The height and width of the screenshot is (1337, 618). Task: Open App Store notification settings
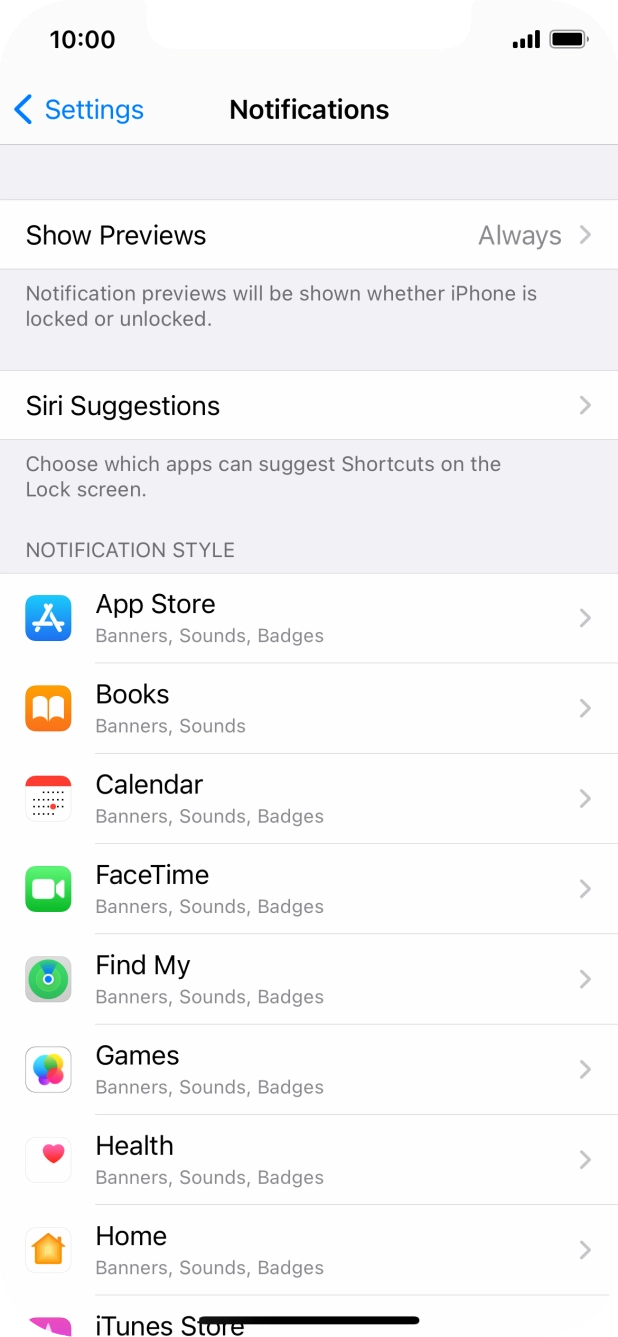(x=308, y=618)
